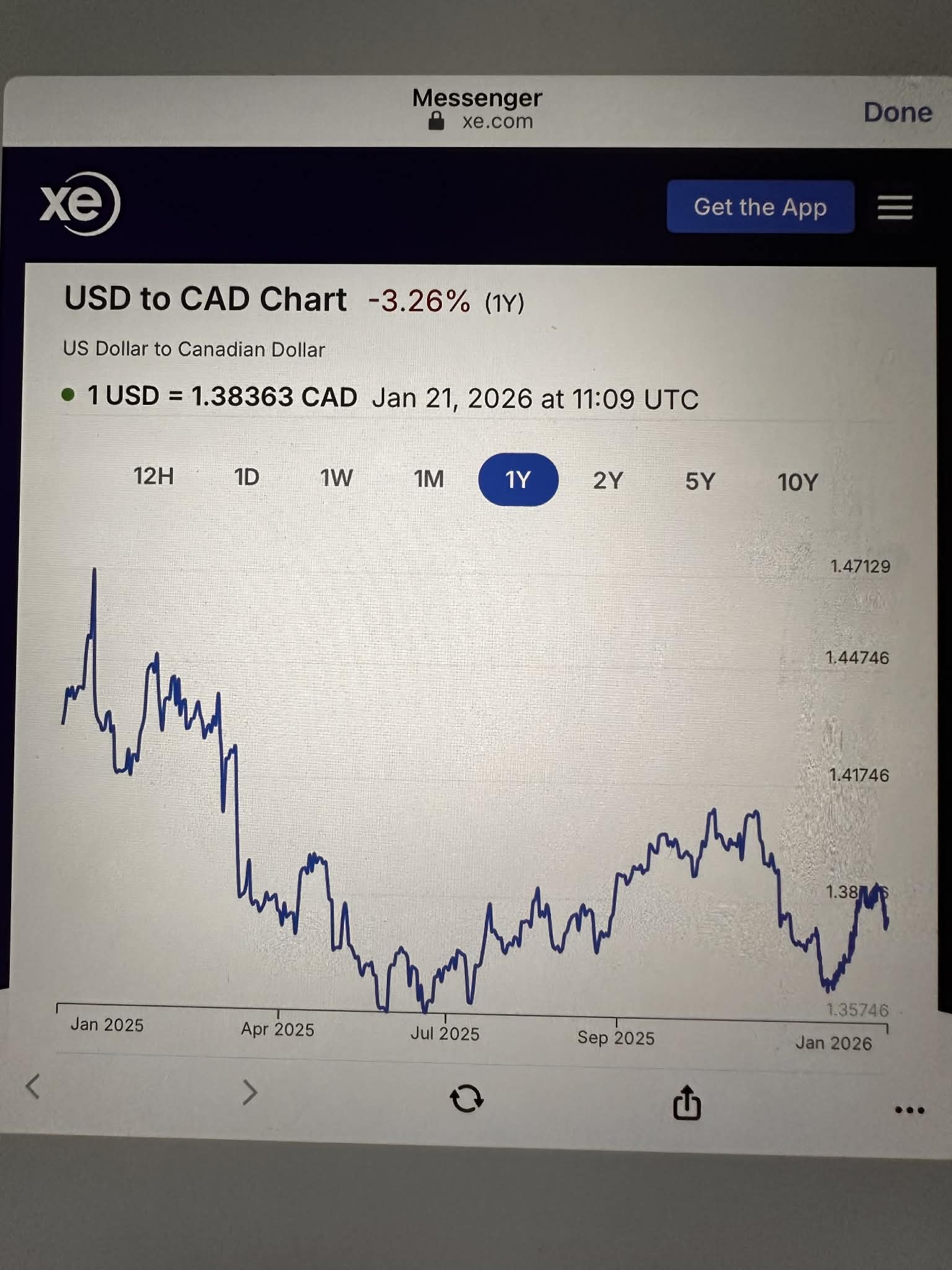Tap Done to close the in-app browser
This screenshot has height=1270, width=952.
click(x=897, y=113)
